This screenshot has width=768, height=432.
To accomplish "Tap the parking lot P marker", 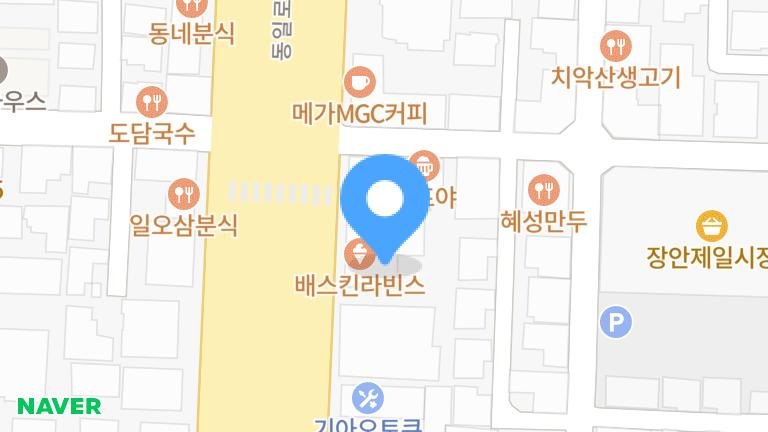I will pos(615,322).
